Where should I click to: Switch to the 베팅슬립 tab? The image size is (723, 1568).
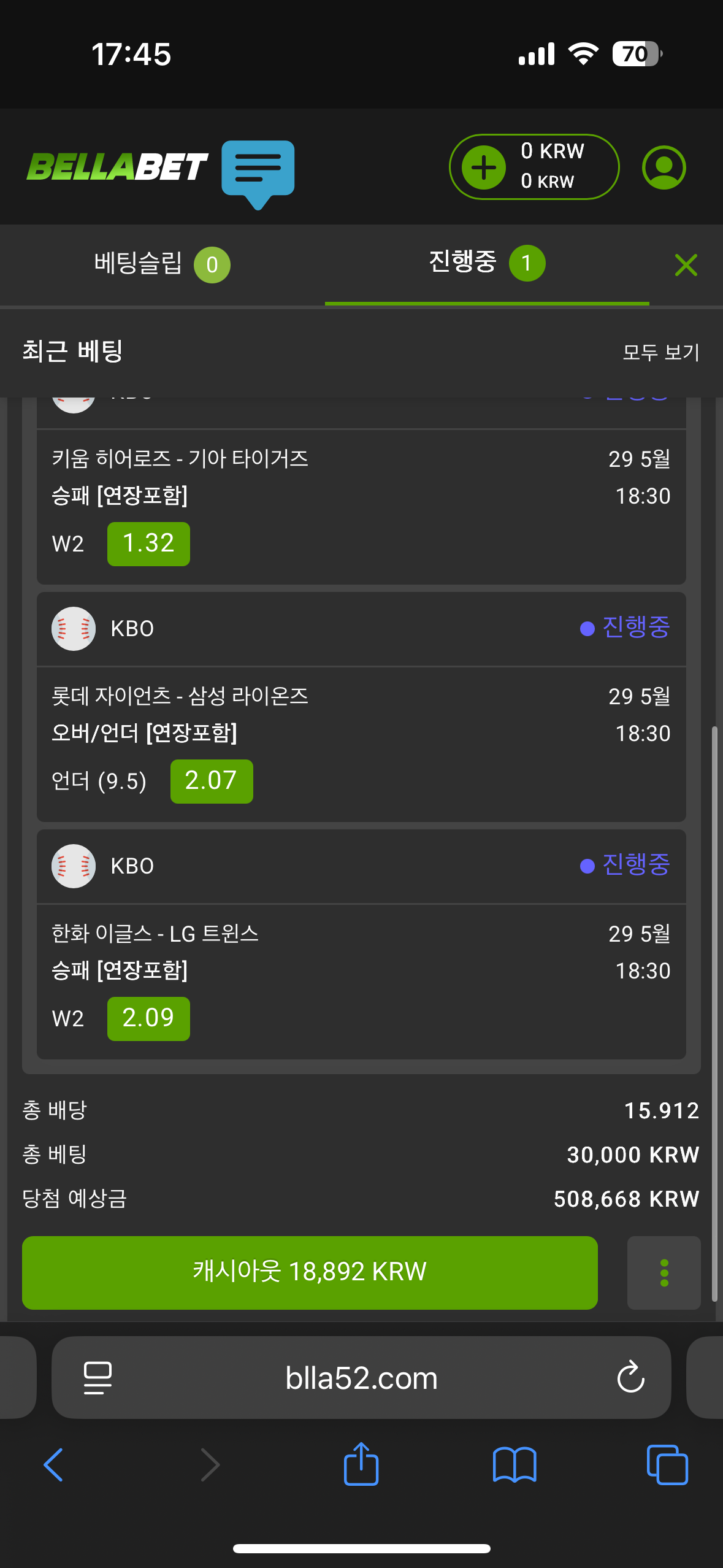[x=162, y=264]
